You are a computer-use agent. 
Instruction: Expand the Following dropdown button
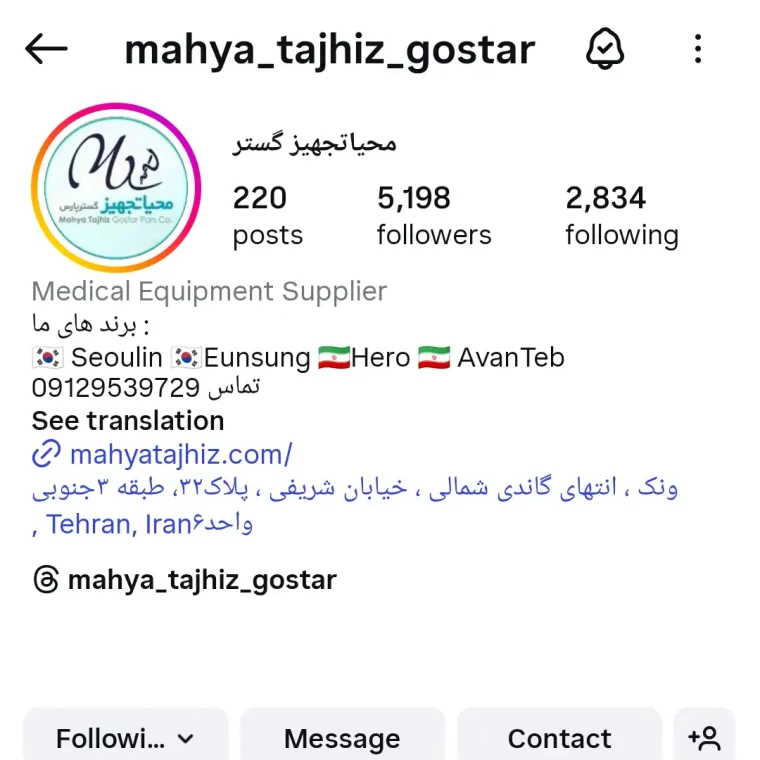point(125,738)
